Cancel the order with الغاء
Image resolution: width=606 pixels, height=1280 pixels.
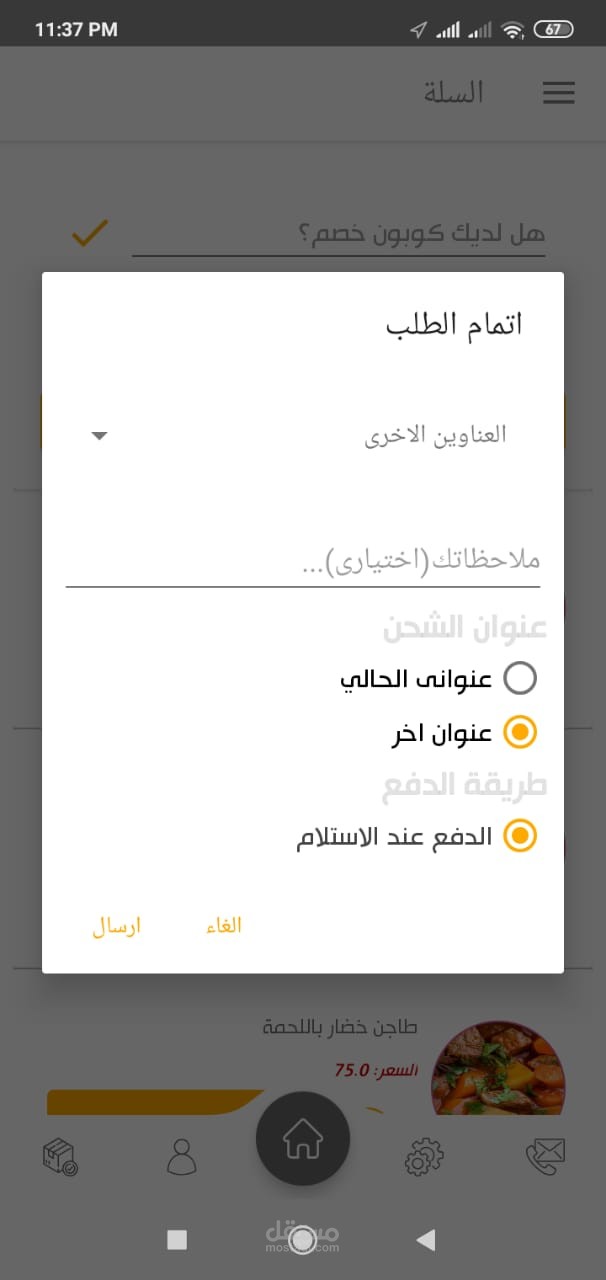(x=223, y=926)
